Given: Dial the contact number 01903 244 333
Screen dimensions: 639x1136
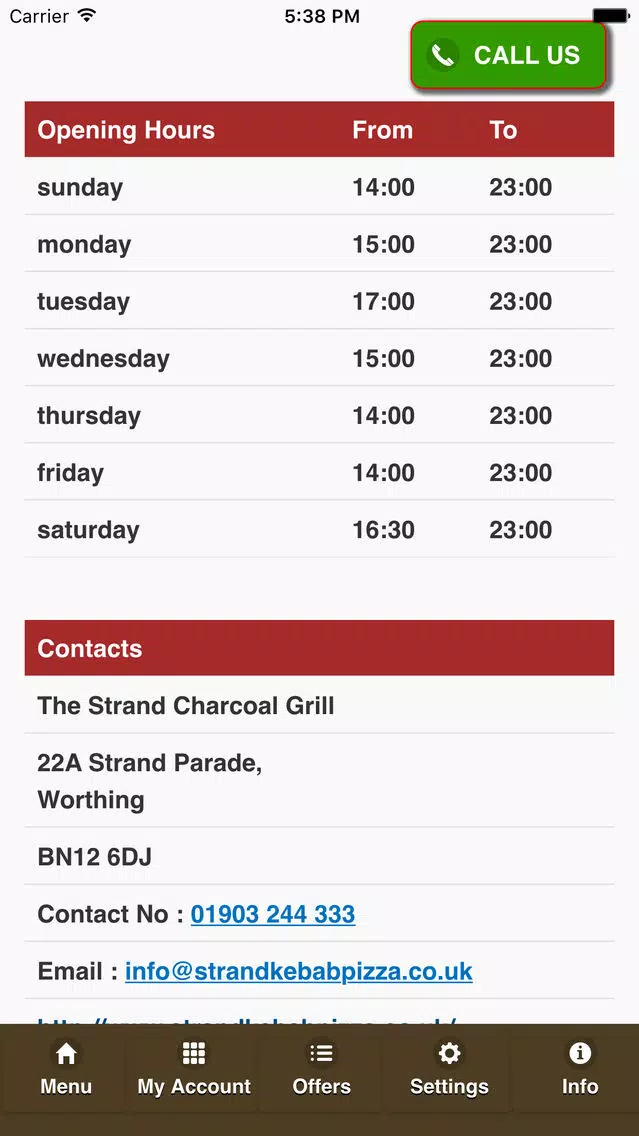Looking at the screenshot, I should (273, 914).
